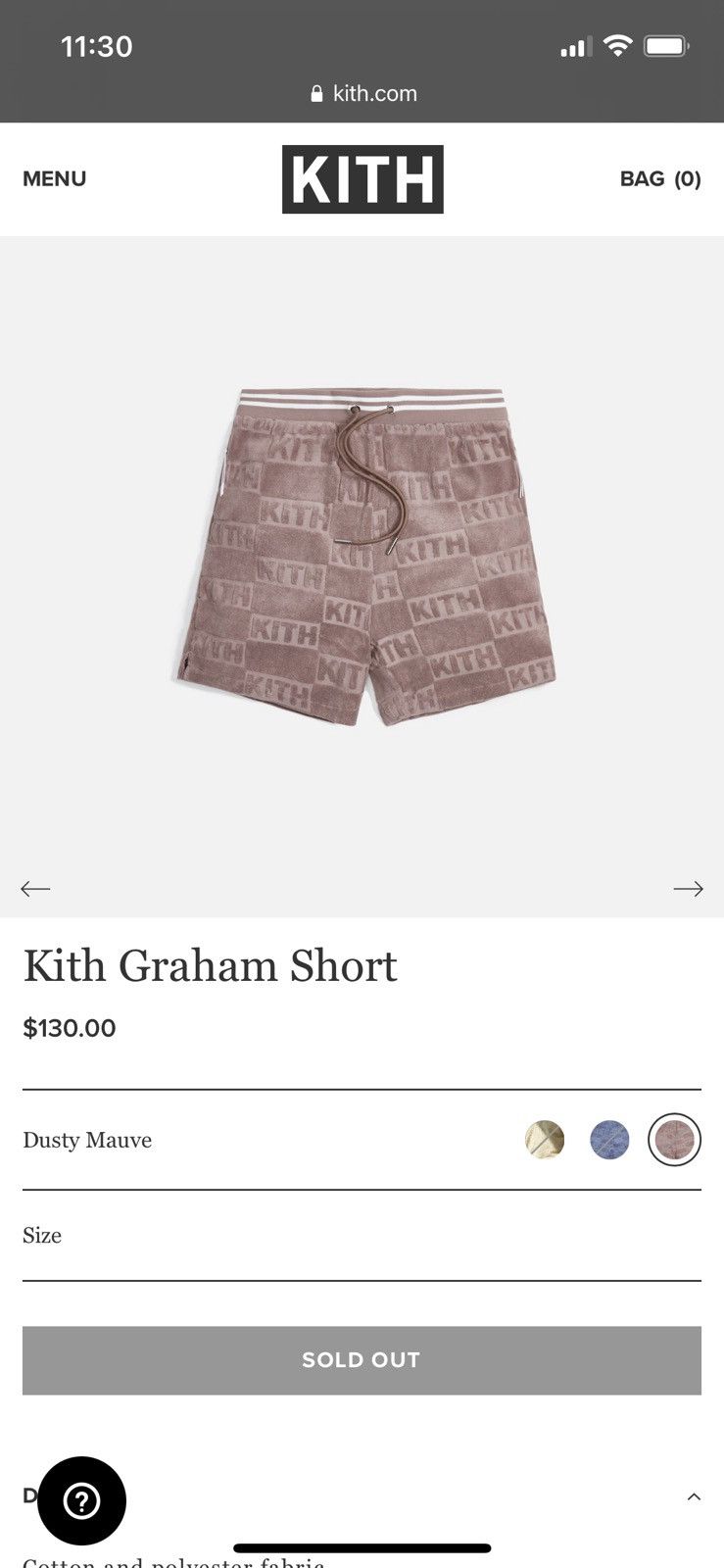This screenshot has width=724, height=1568.
Task: Go to the Kith logo homepage
Action: click(x=362, y=179)
